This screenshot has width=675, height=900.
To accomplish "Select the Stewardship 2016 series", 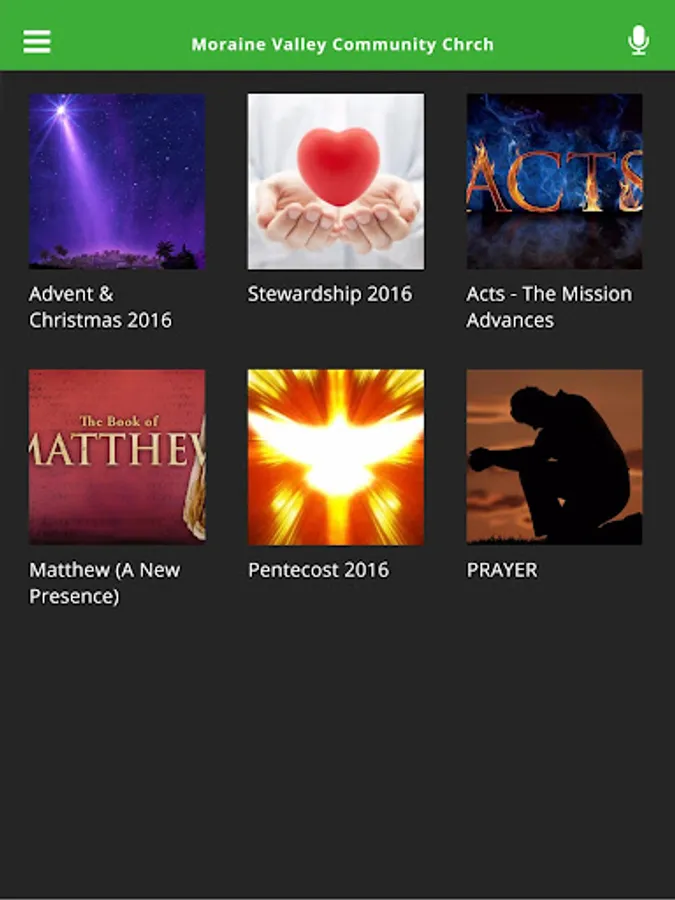I will 336,182.
